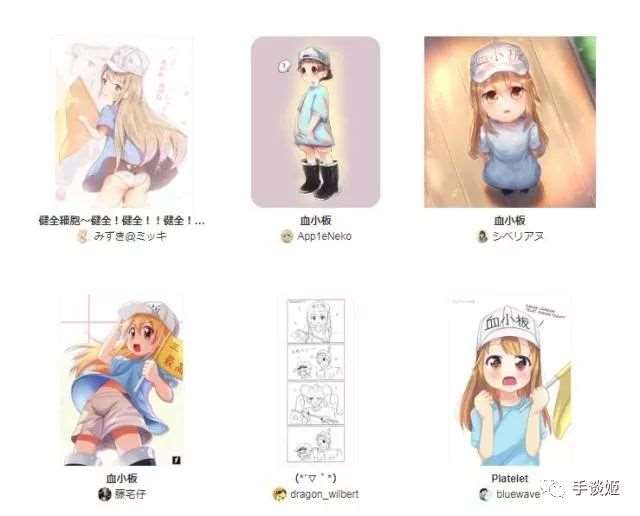Open the artist page of シベリアヌ

516,236
